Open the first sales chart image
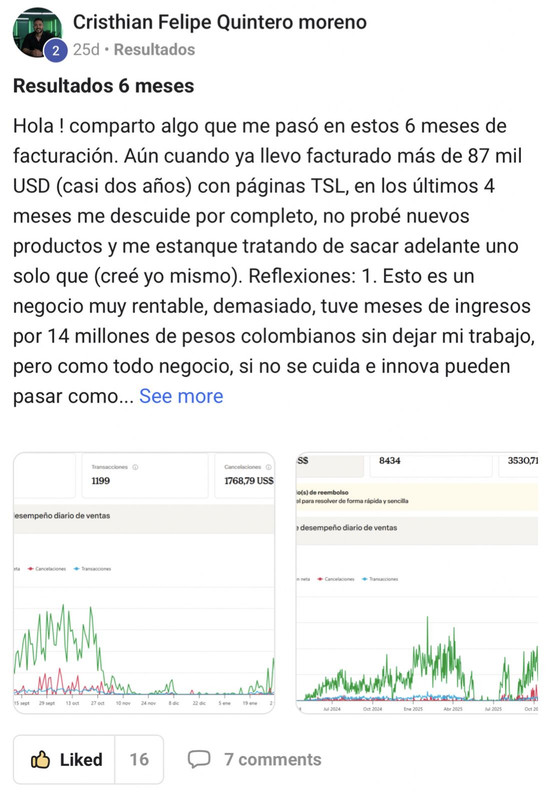The width and height of the screenshot is (551, 800). click(144, 583)
